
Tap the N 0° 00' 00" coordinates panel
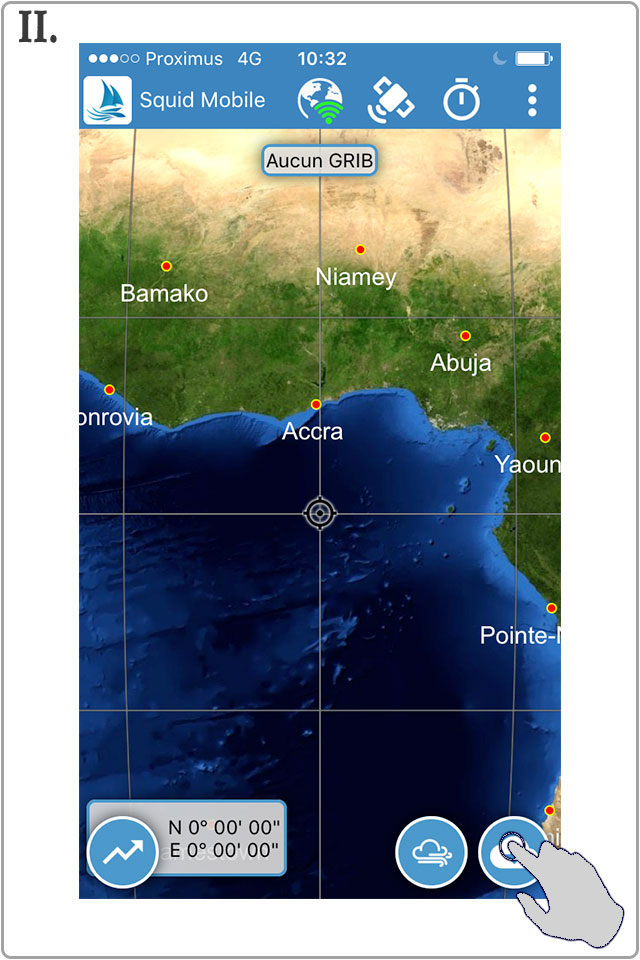click(x=222, y=838)
